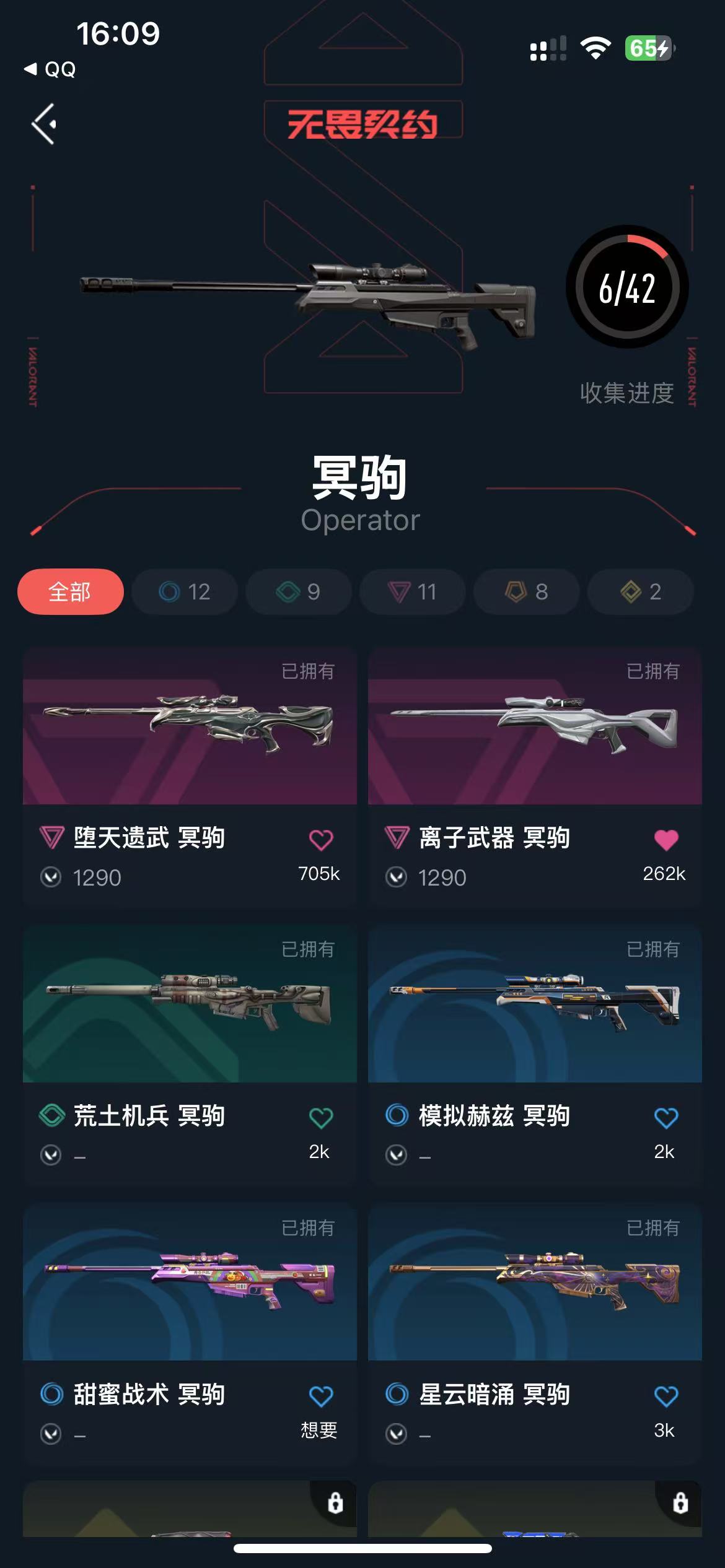Filter by green tier with 9 skins
This screenshot has width=725, height=1568.
coord(299,591)
